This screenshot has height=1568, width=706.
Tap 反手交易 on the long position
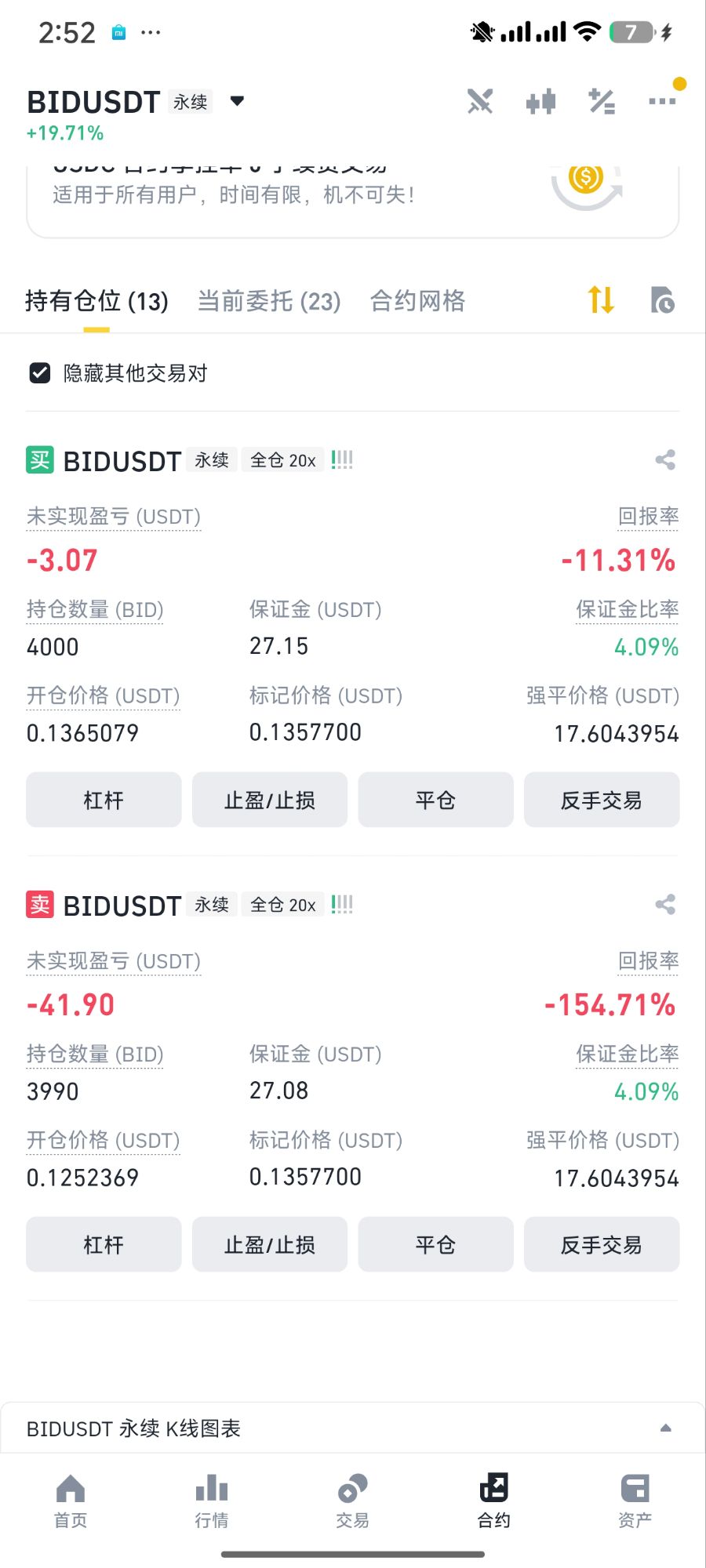coord(602,800)
